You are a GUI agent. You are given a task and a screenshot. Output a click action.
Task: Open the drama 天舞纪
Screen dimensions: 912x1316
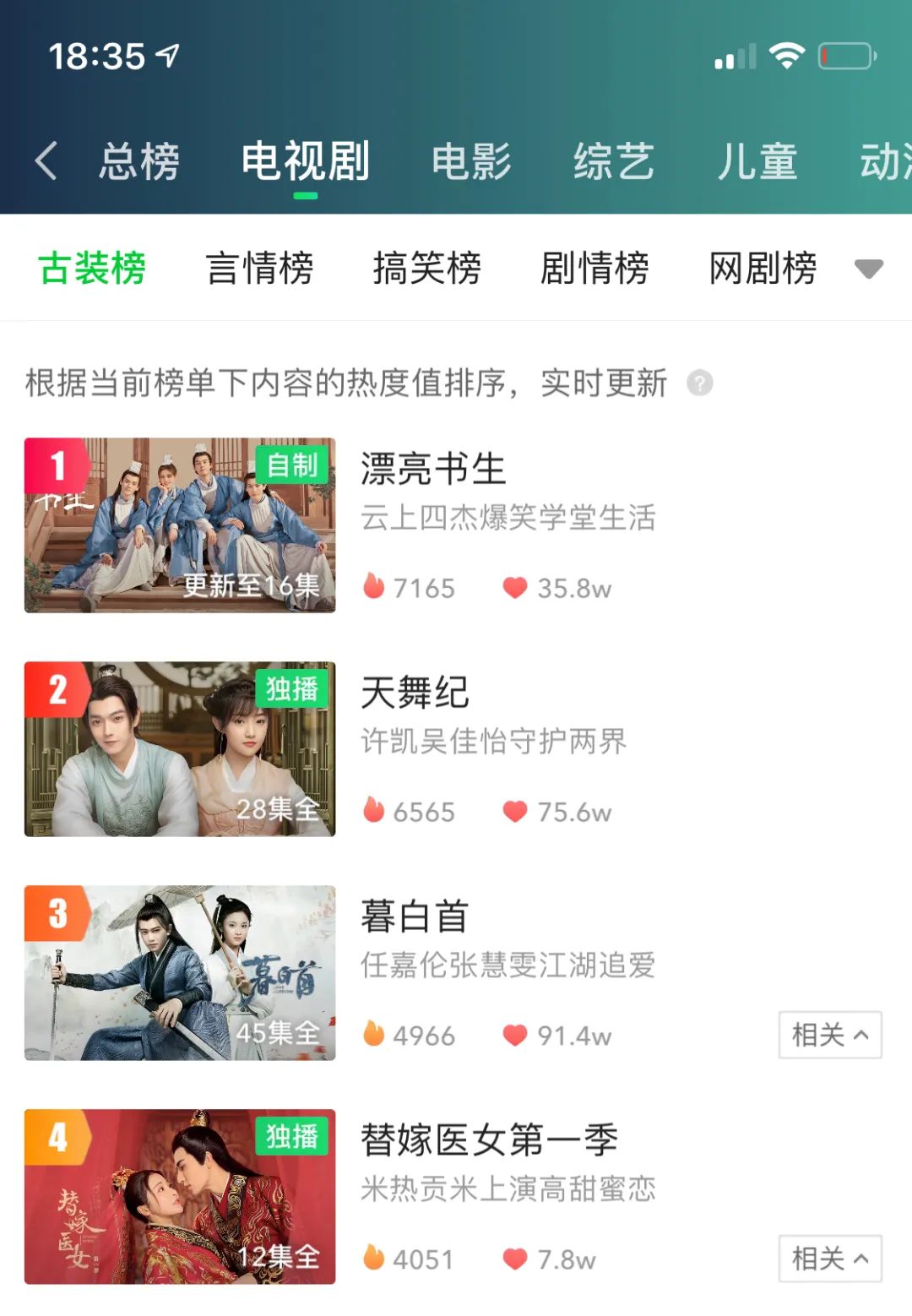coord(415,693)
